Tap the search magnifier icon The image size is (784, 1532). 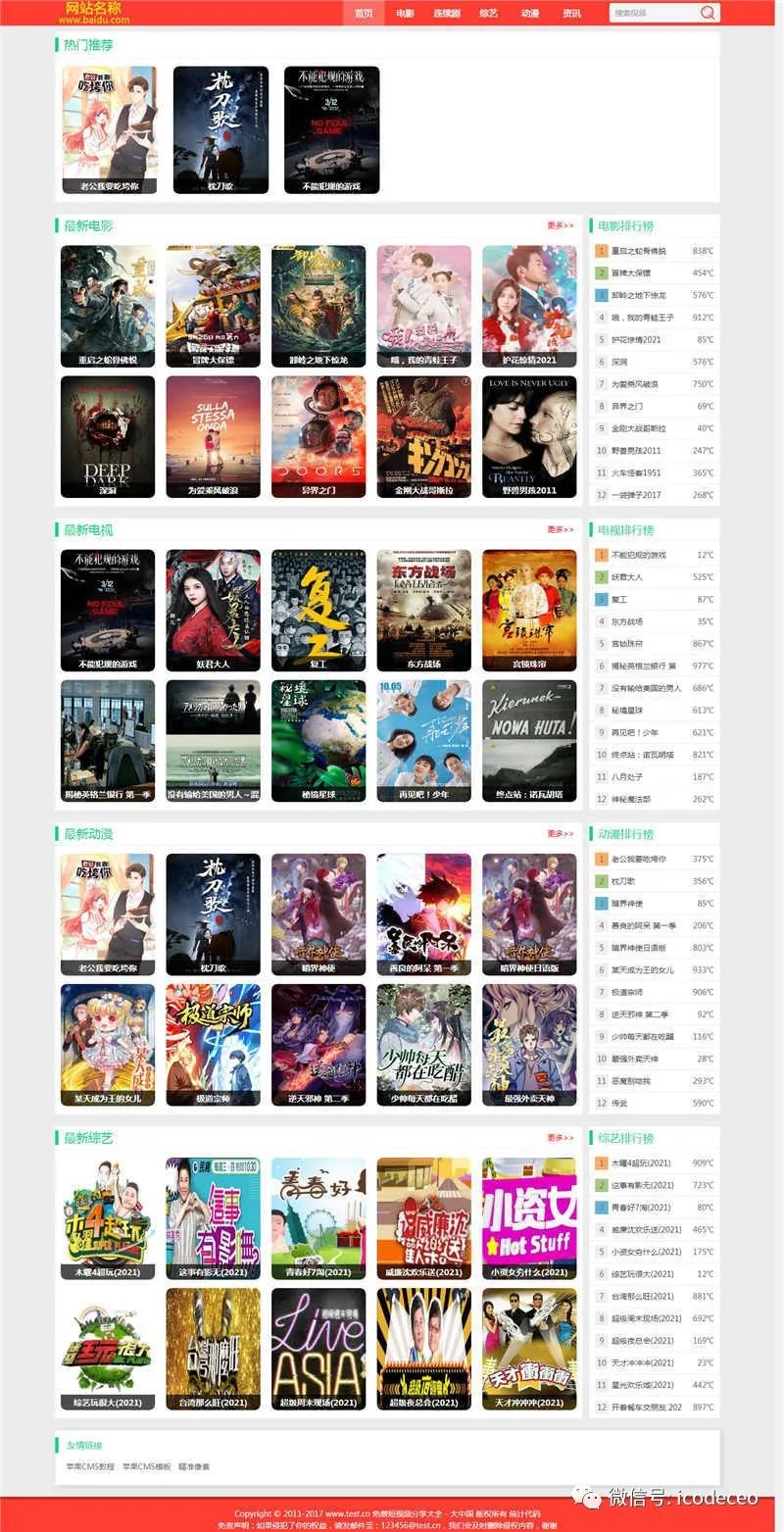coord(708,13)
